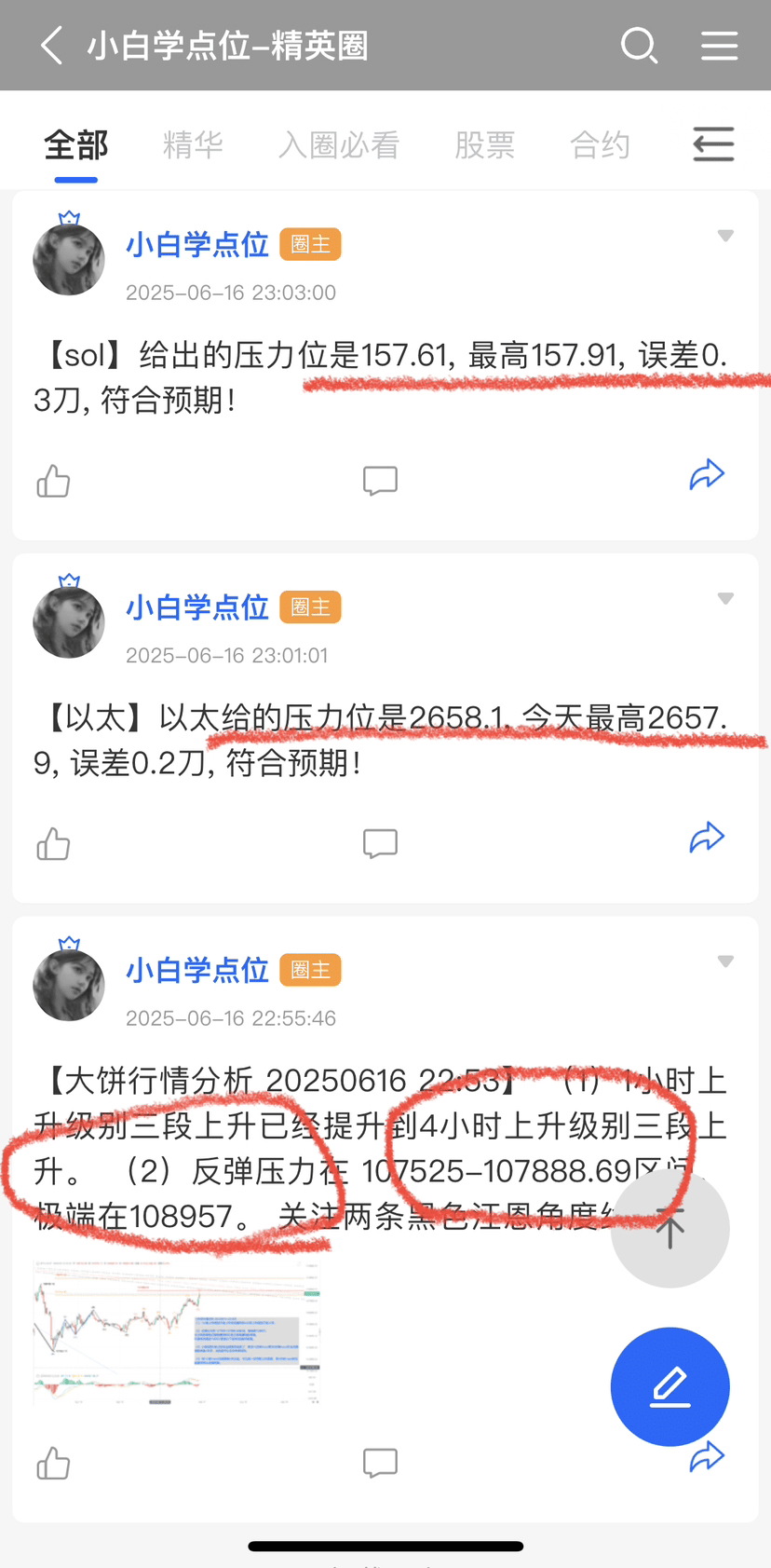Share the 【sol】 post
The width and height of the screenshot is (771, 1568).
[707, 475]
